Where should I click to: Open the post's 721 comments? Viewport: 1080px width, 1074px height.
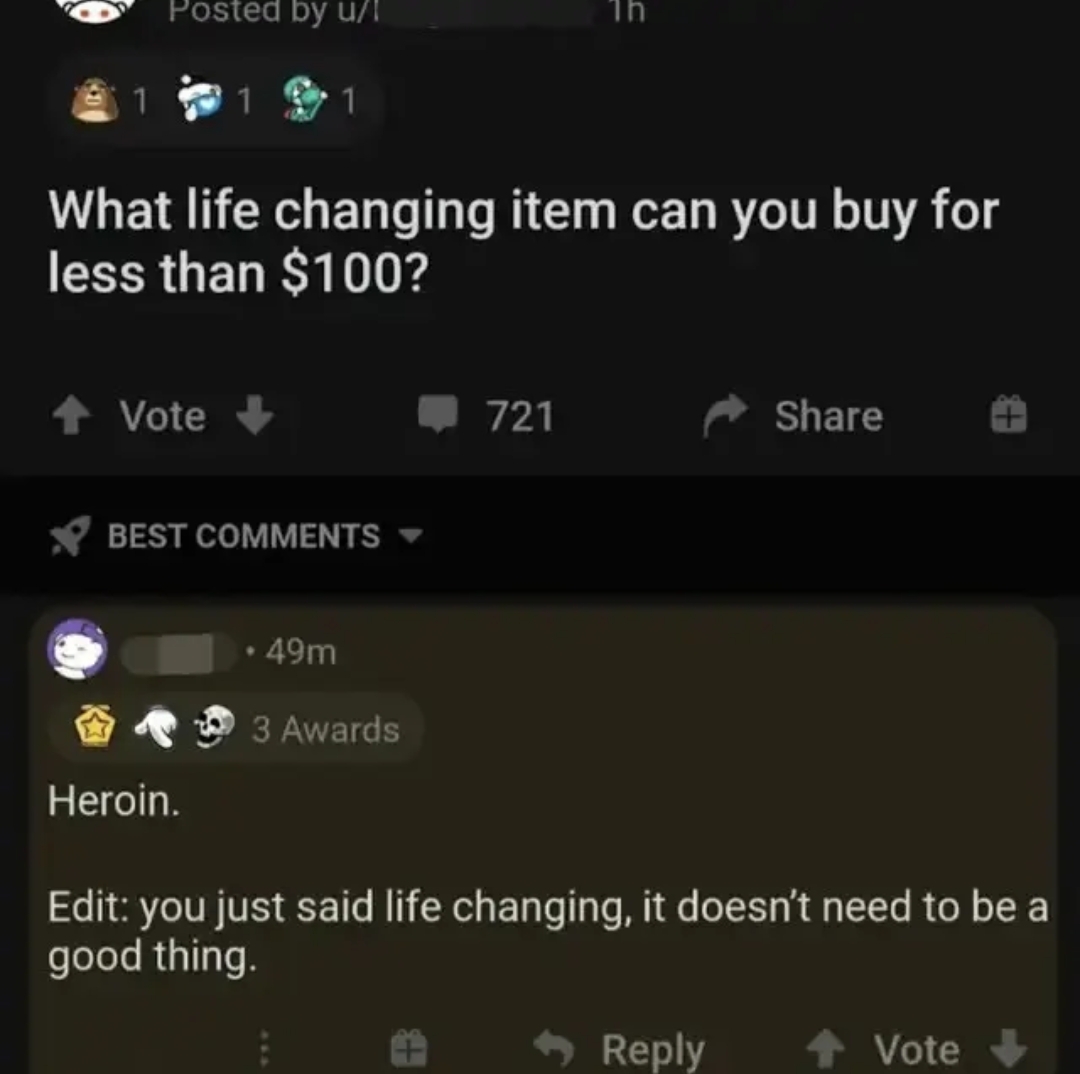pyautogui.click(x=486, y=416)
